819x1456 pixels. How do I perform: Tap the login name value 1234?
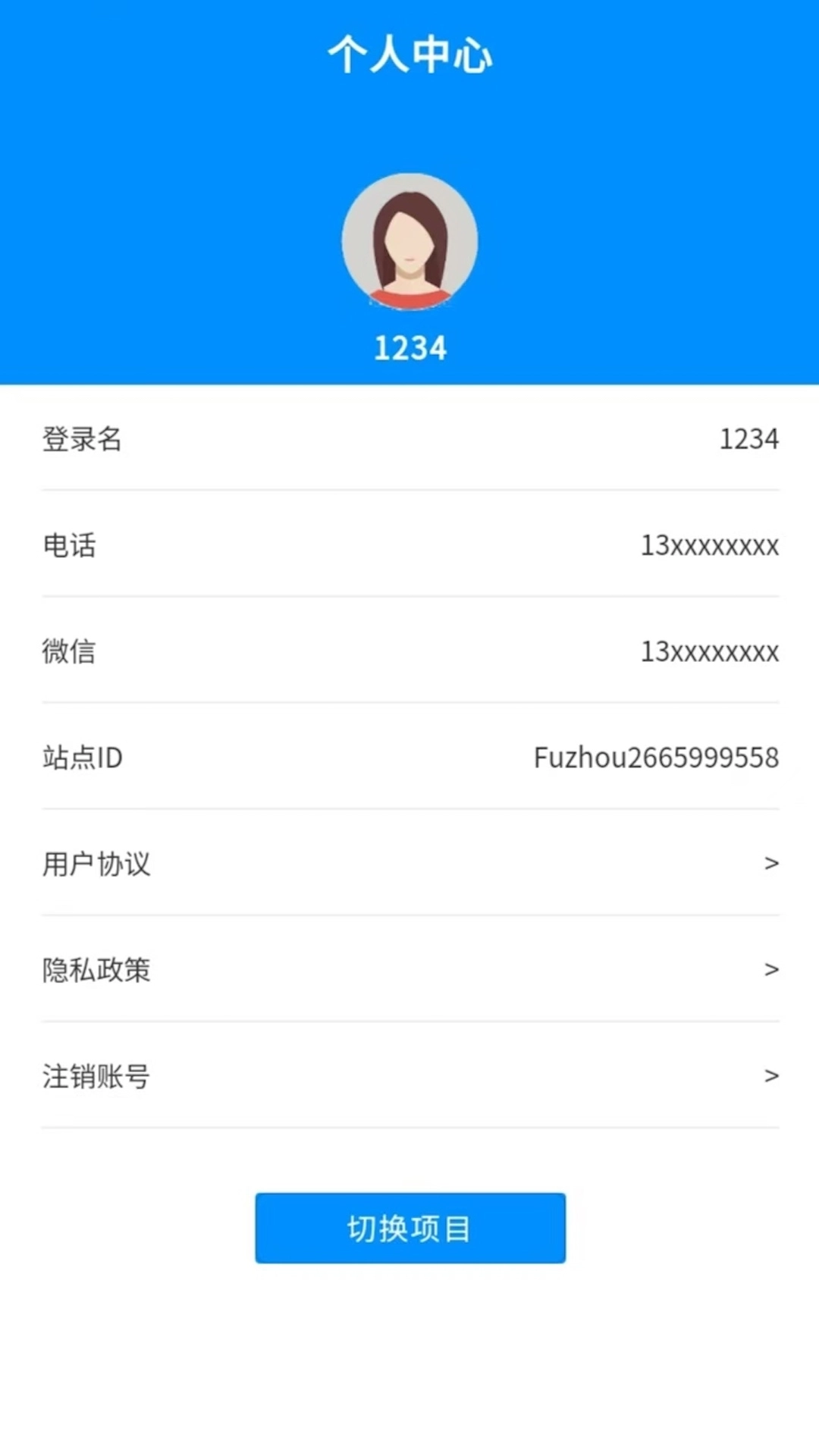(x=750, y=438)
